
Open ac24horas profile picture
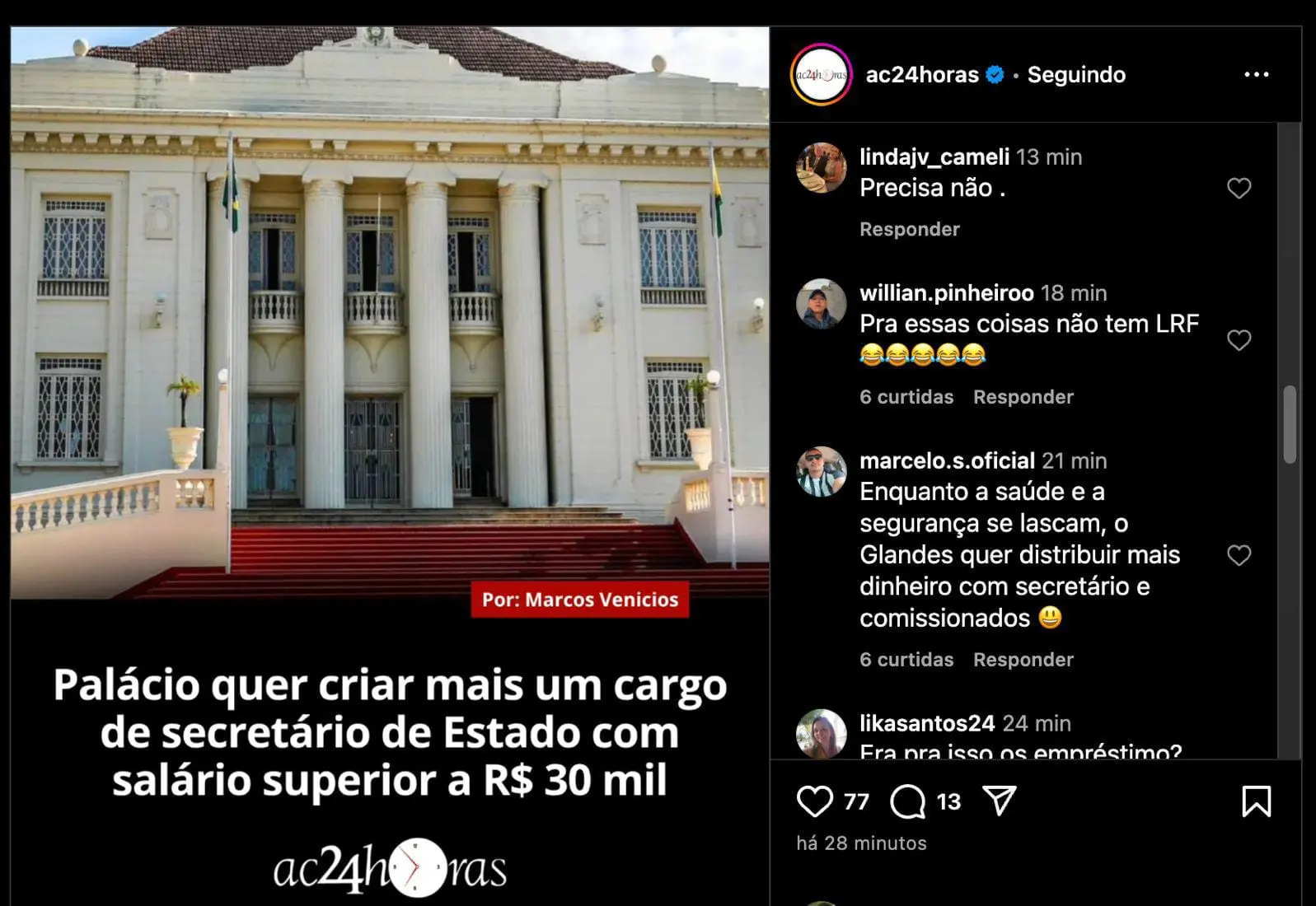point(821,75)
